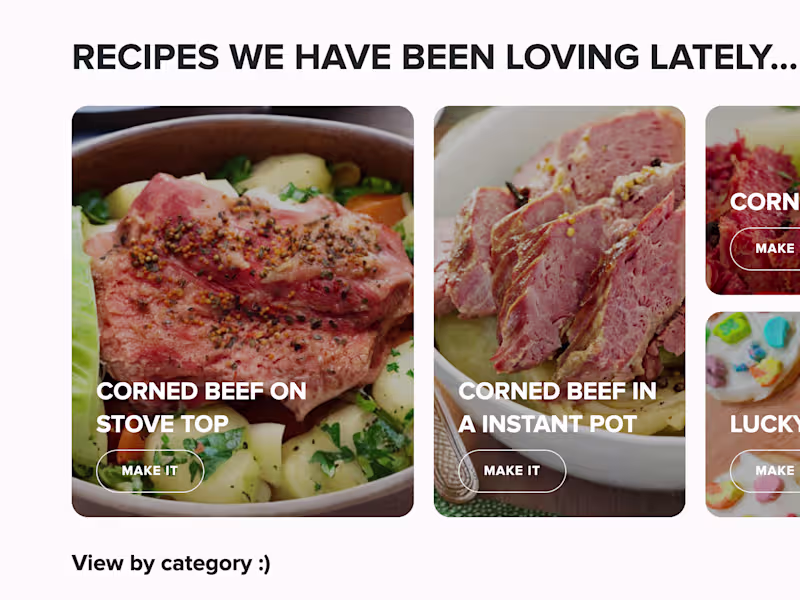
Task: Tap Make It on Corned Beef in Instant Pot
Action: click(512, 471)
